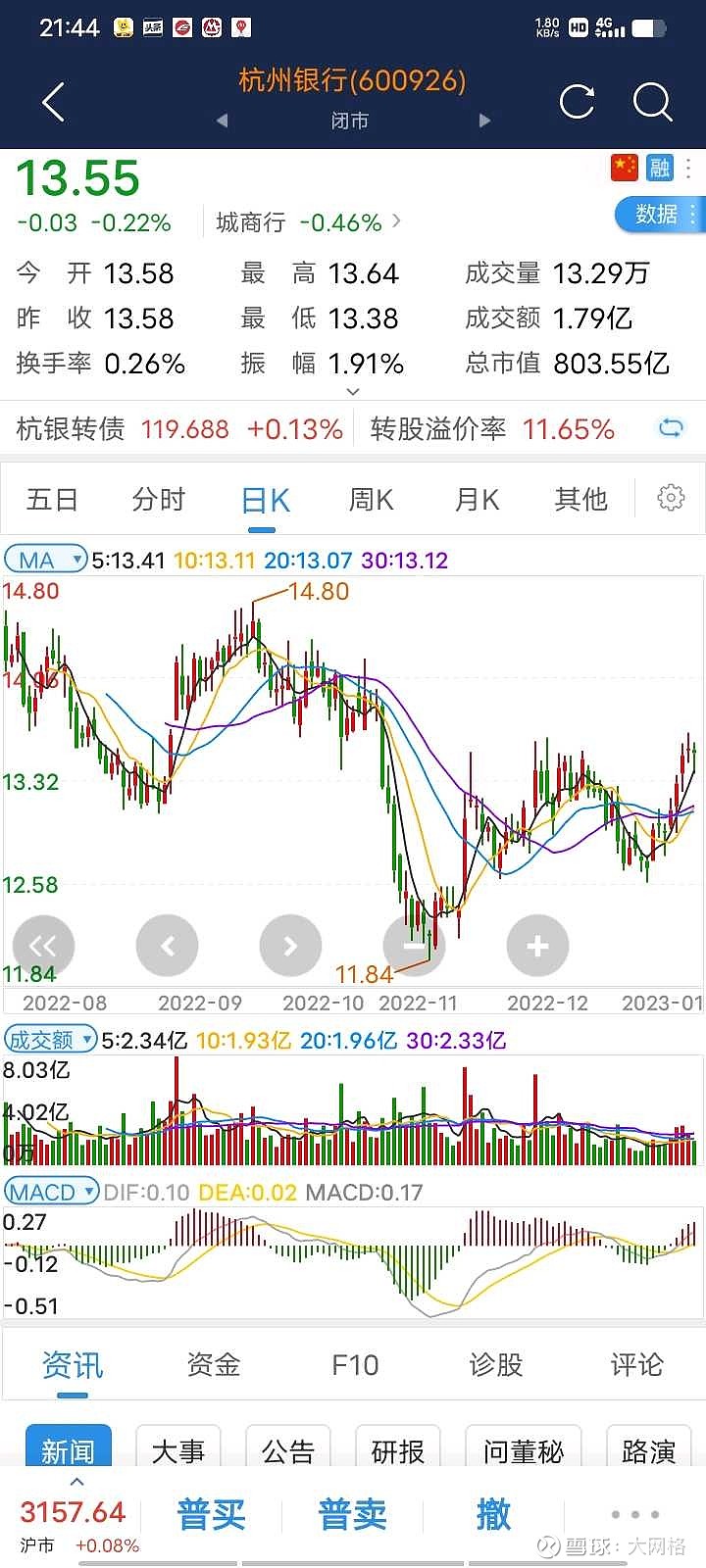Open the 数据 data button
This screenshot has height=1568, width=706.
tap(661, 215)
